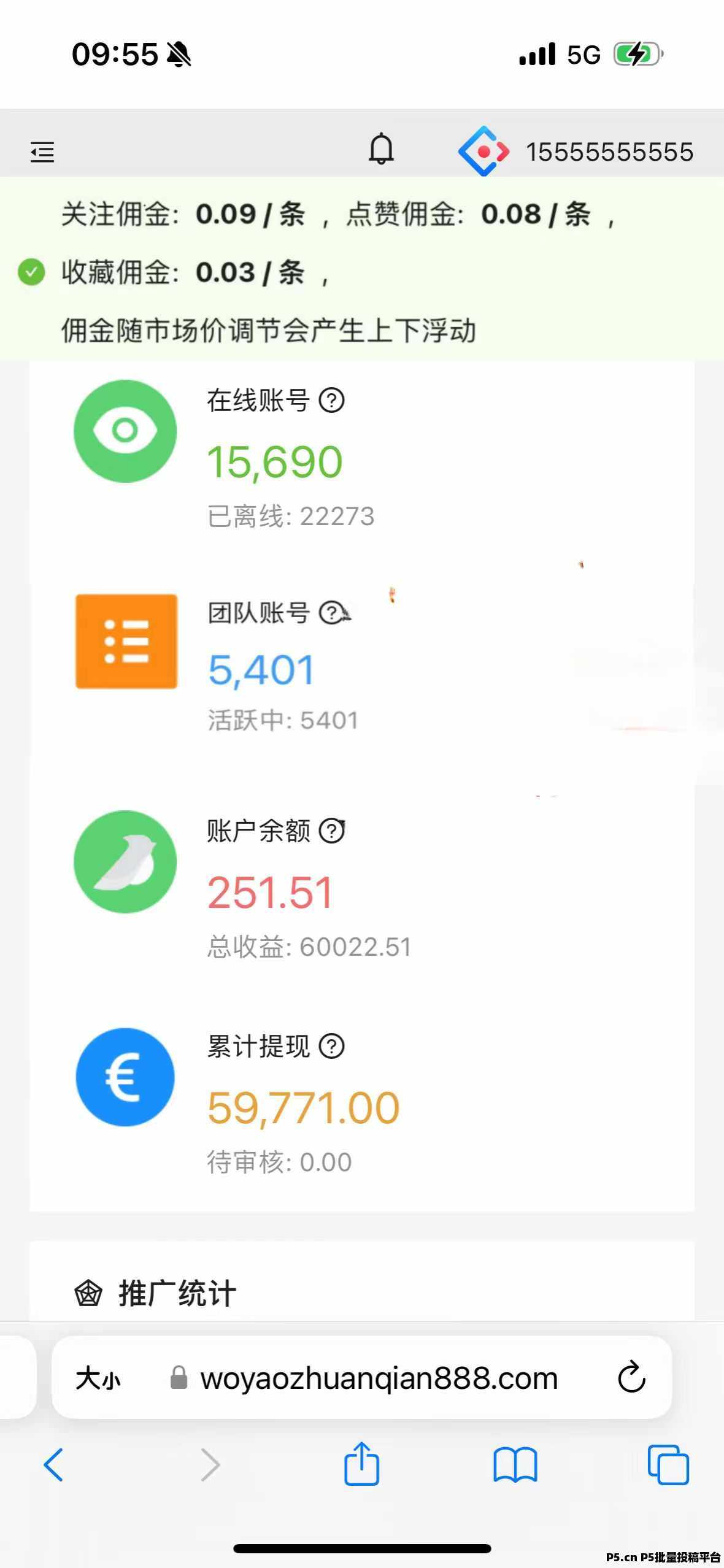
Task: Collapse the side menu with the hamburger icon
Action: (x=42, y=152)
